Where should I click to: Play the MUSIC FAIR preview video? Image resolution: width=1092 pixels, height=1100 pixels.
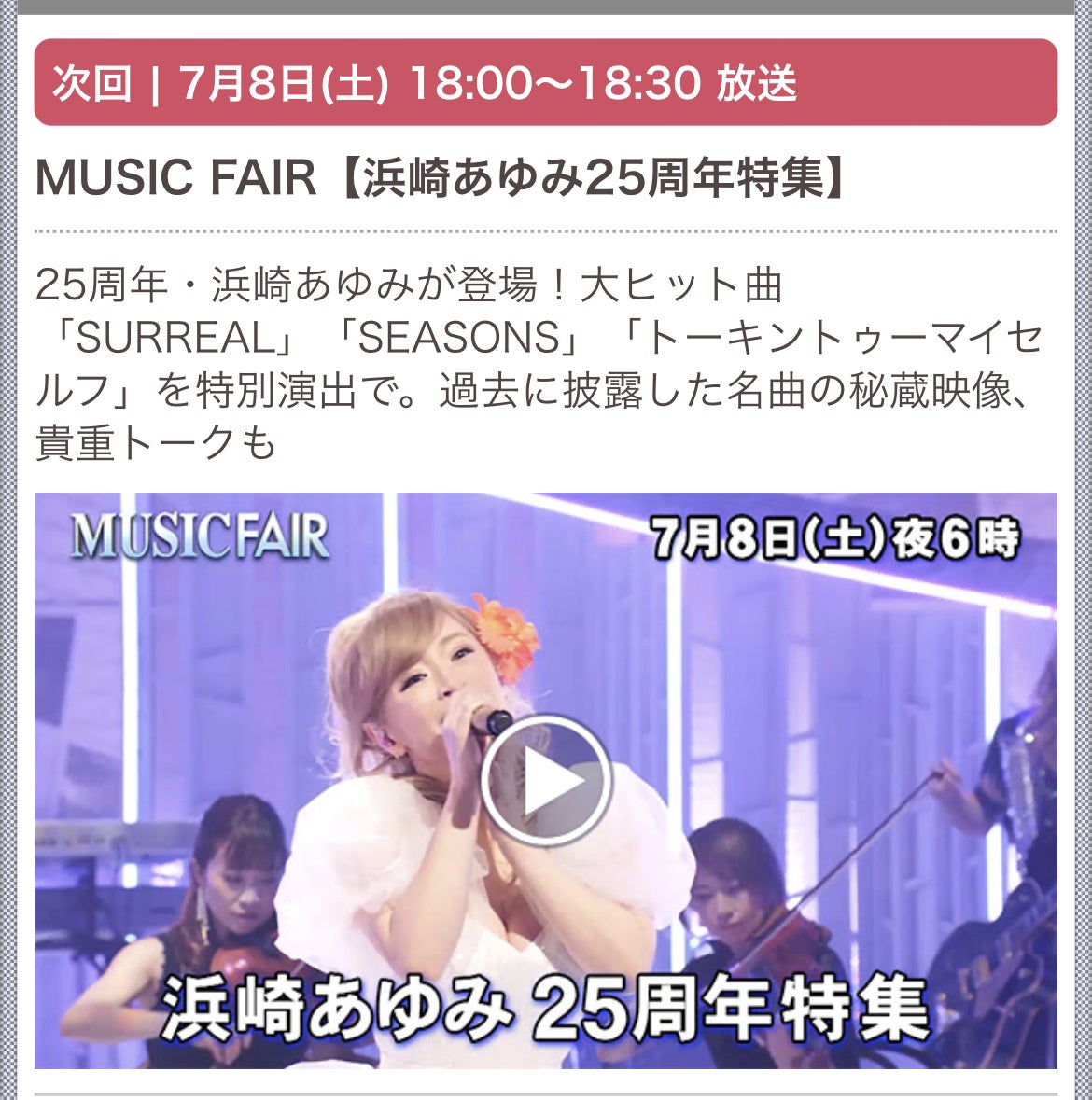point(546,781)
